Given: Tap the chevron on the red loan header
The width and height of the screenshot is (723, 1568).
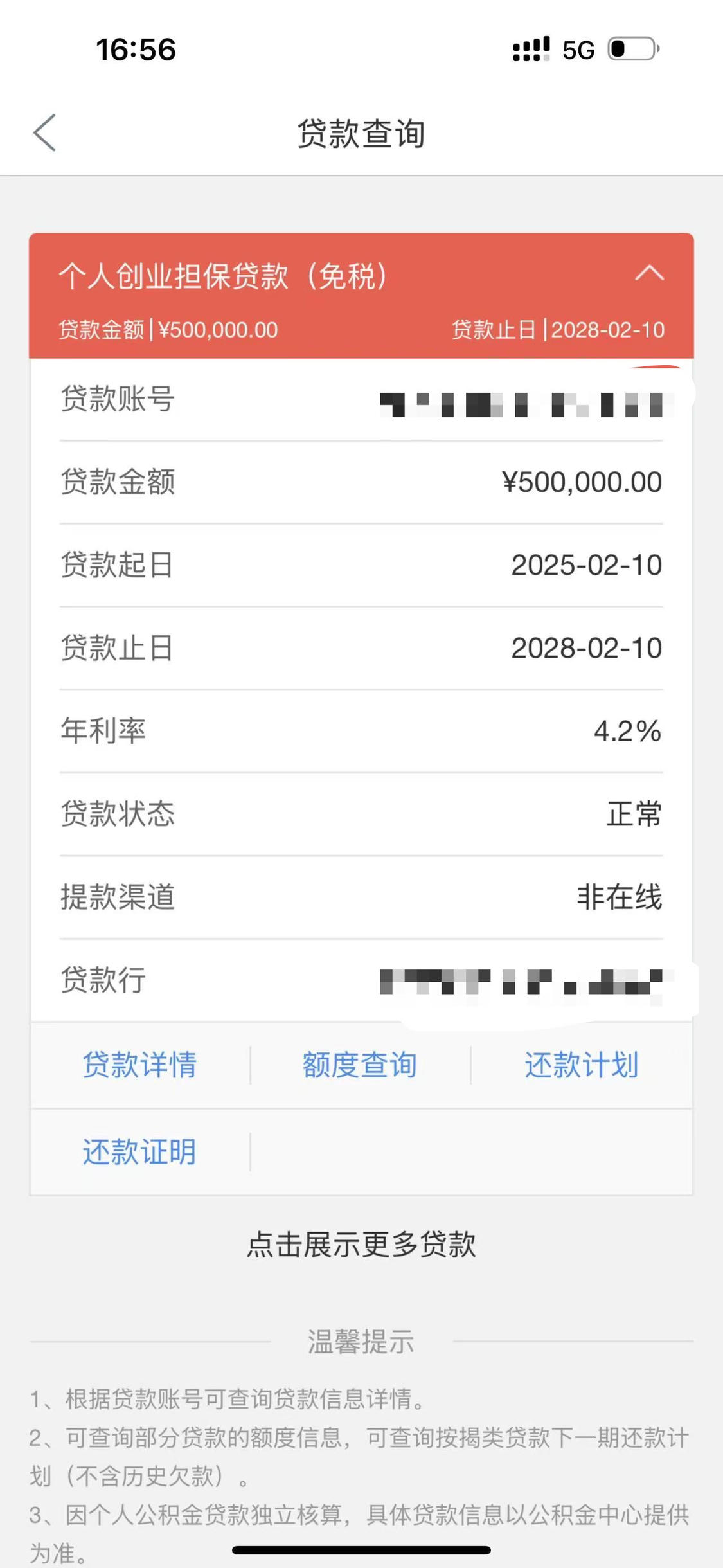Looking at the screenshot, I should 650,275.
